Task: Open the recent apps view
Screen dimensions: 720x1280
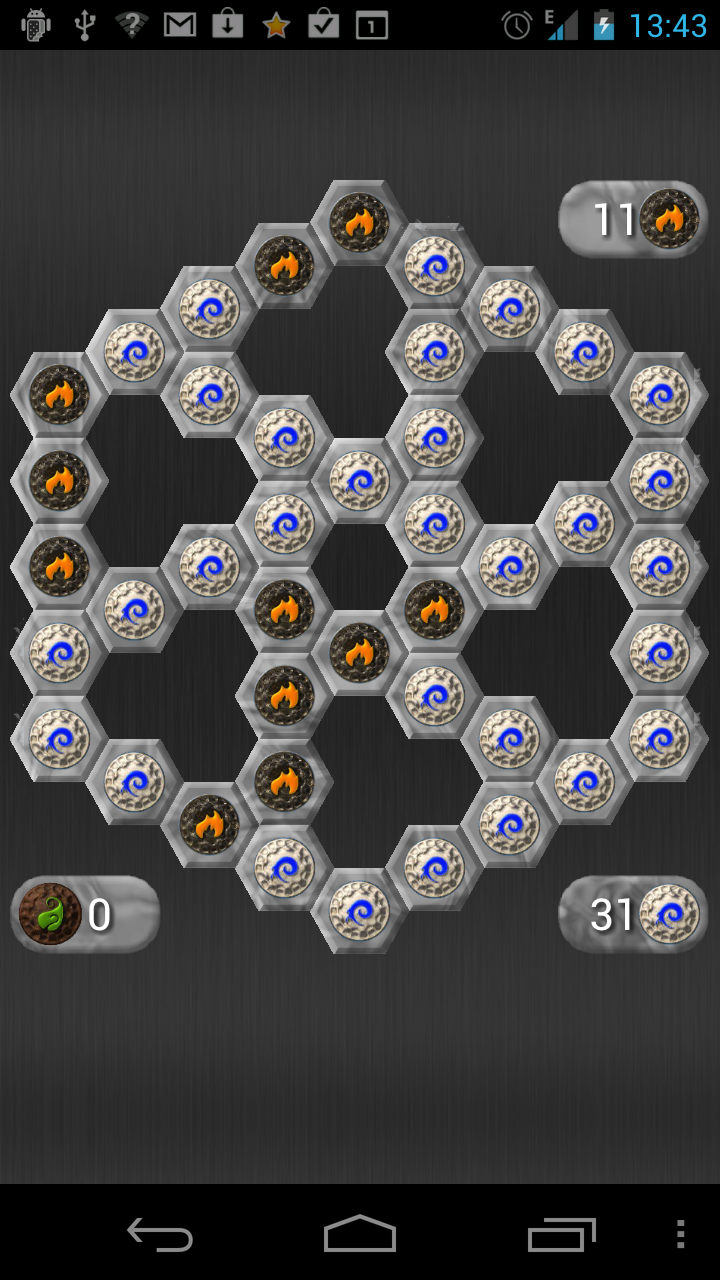Action: [x=561, y=1234]
